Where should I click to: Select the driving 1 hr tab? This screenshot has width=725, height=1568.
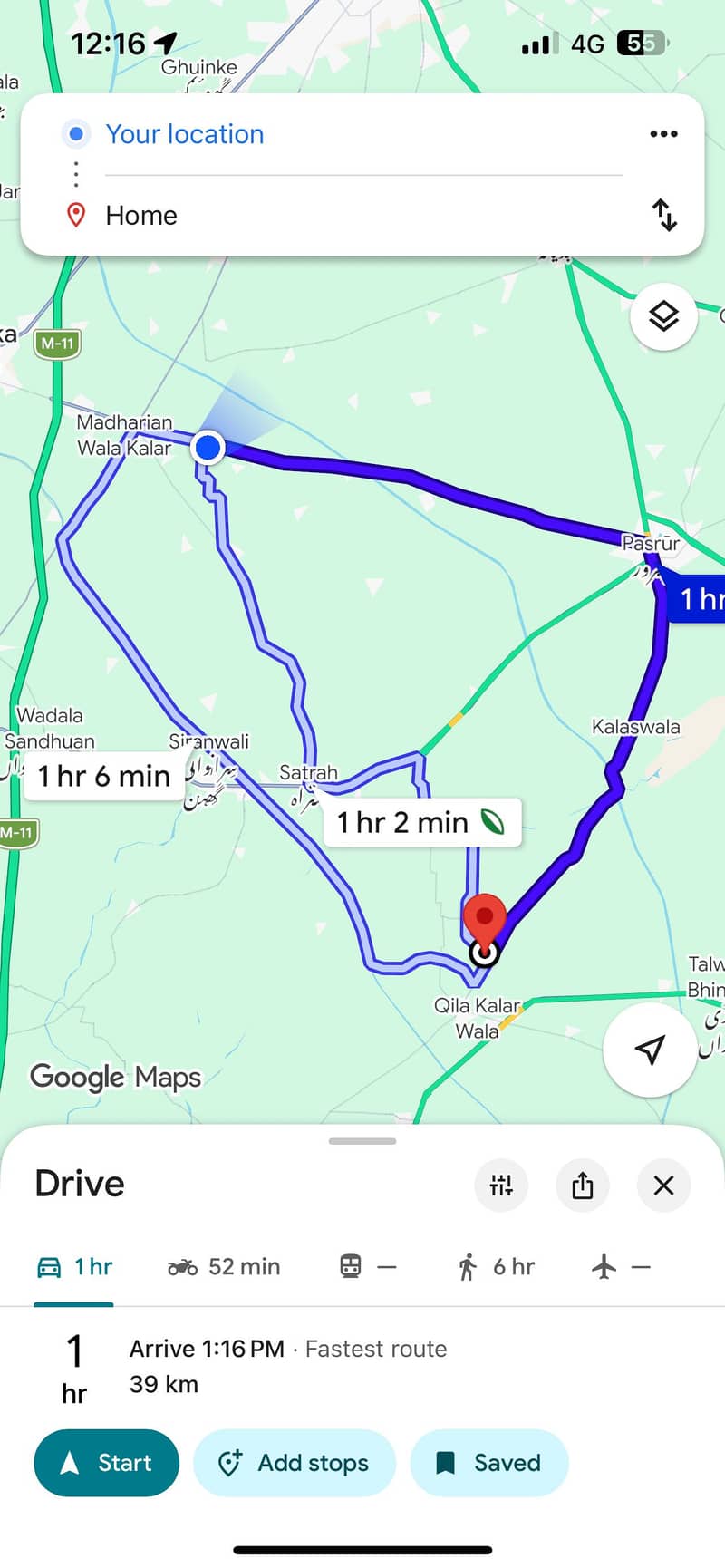point(74,1266)
